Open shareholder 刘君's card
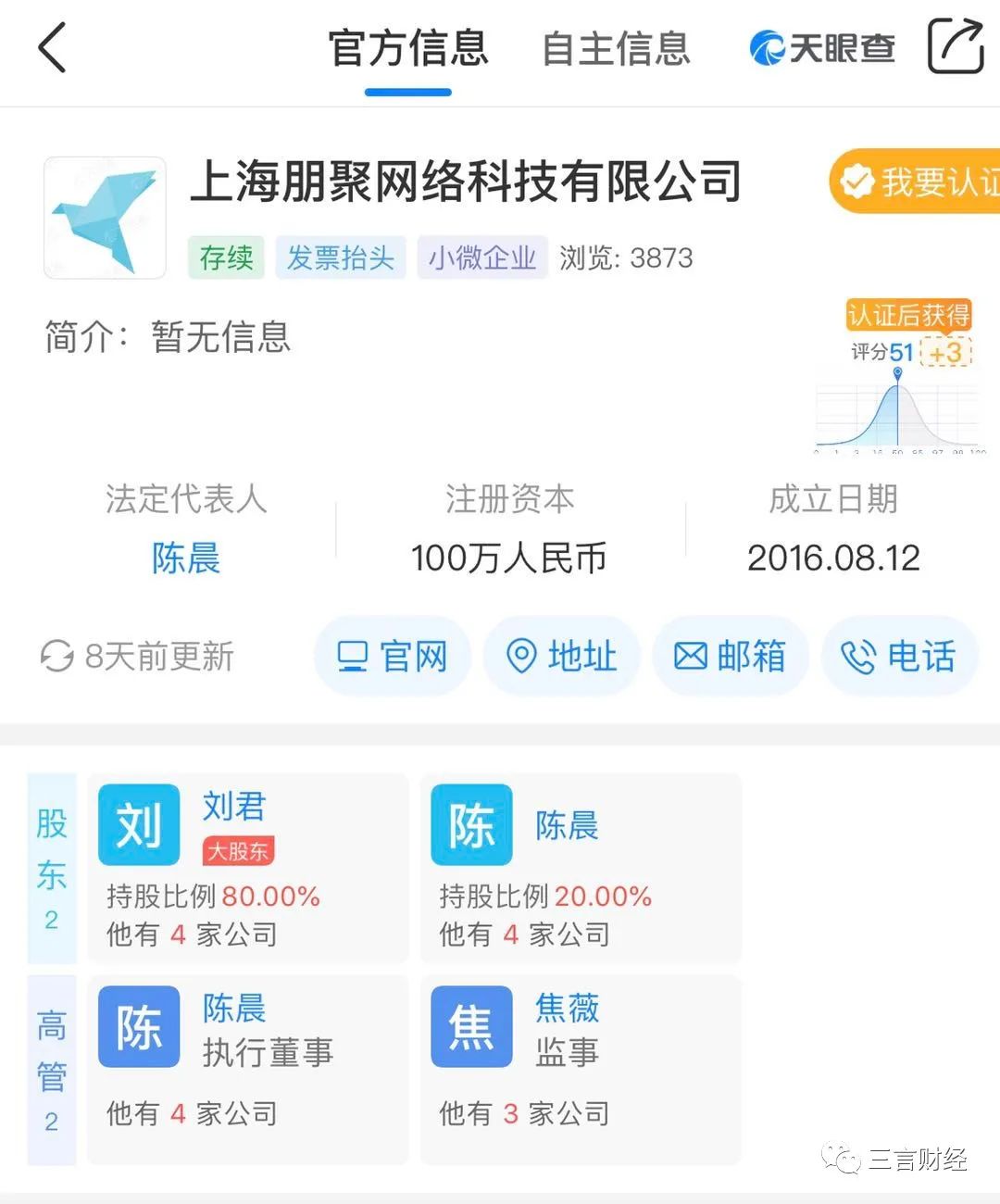This screenshot has width=1000, height=1204. (247, 869)
